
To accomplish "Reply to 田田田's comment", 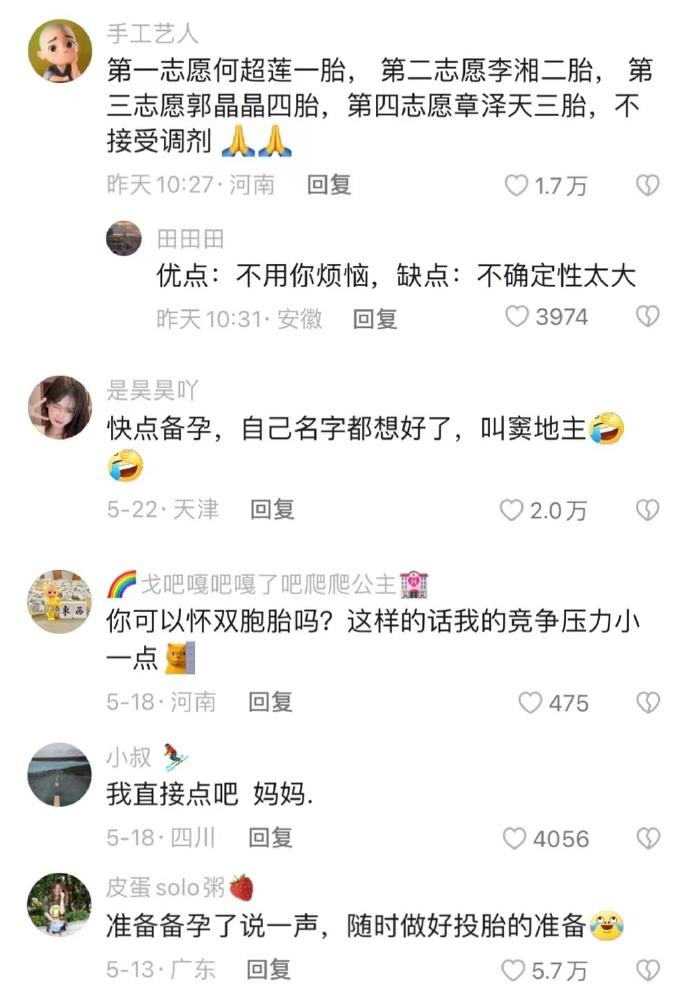I will click(x=375, y=318).
